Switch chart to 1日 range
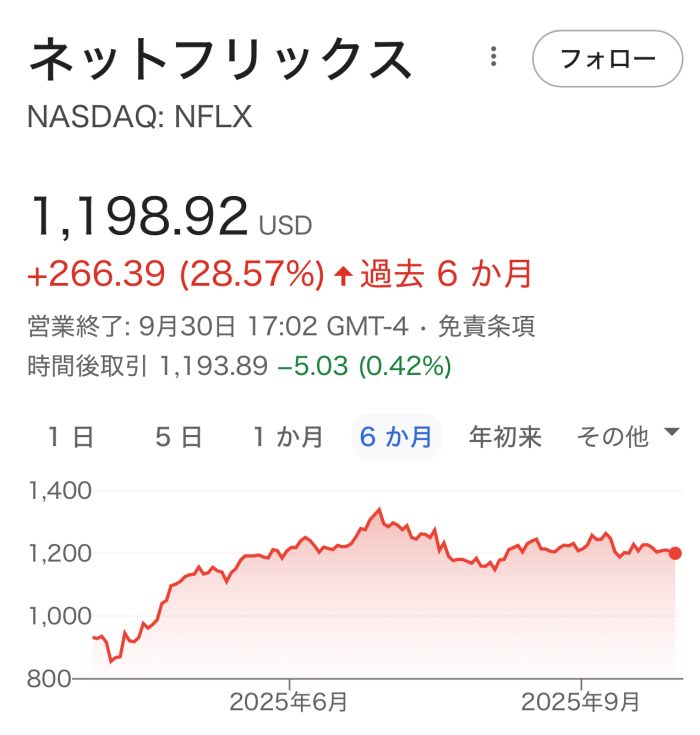Screen dimensions: 700x735 pyautogui.click(x=71, y=437)
